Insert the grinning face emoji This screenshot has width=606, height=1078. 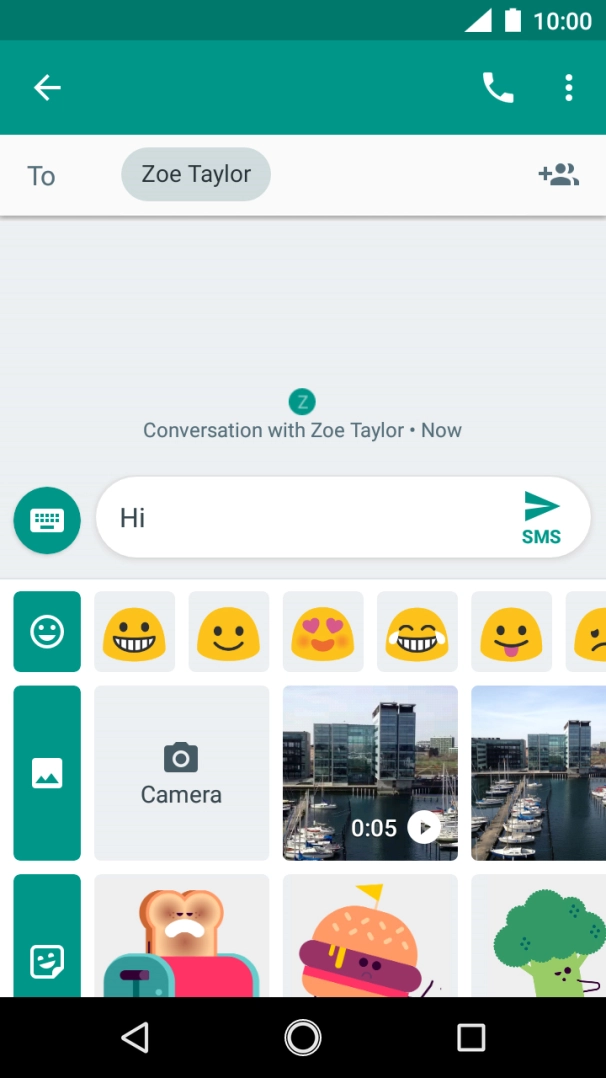click(x=134, y=632)
